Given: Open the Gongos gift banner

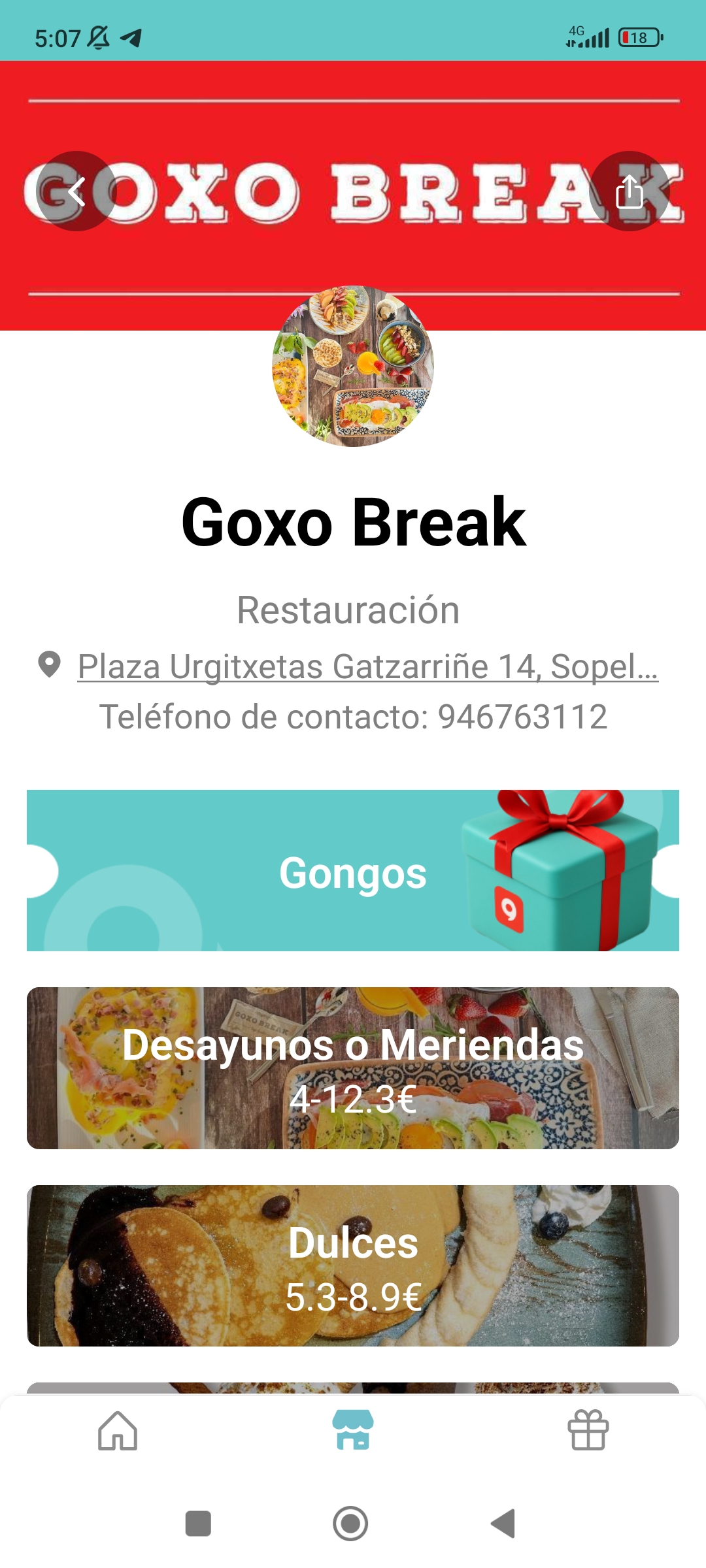Looking at the screenshot, I should pyautogui.click(x=353, y=871).
